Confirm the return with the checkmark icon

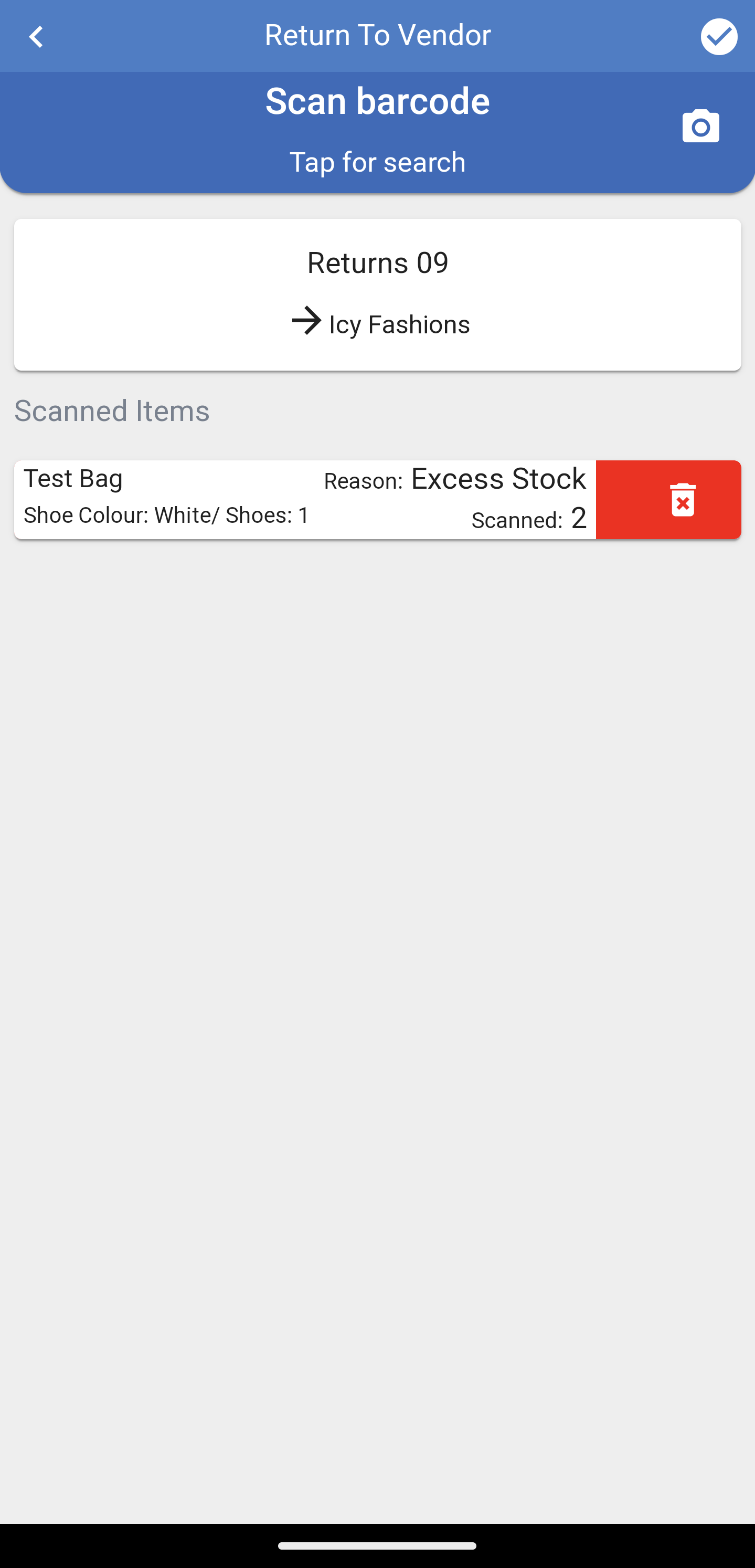pos(718,37)
